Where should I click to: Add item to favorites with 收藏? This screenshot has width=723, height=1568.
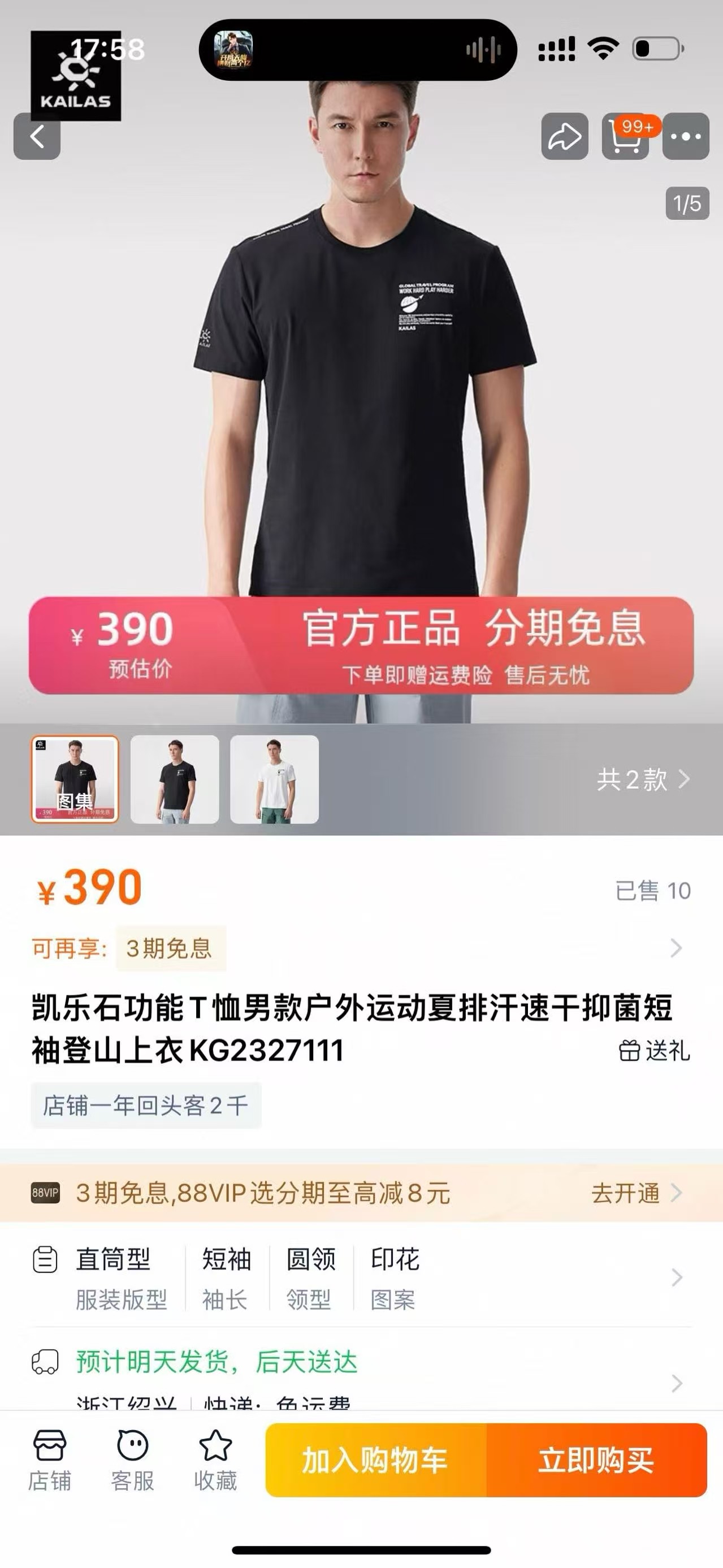coord(215,1459)
